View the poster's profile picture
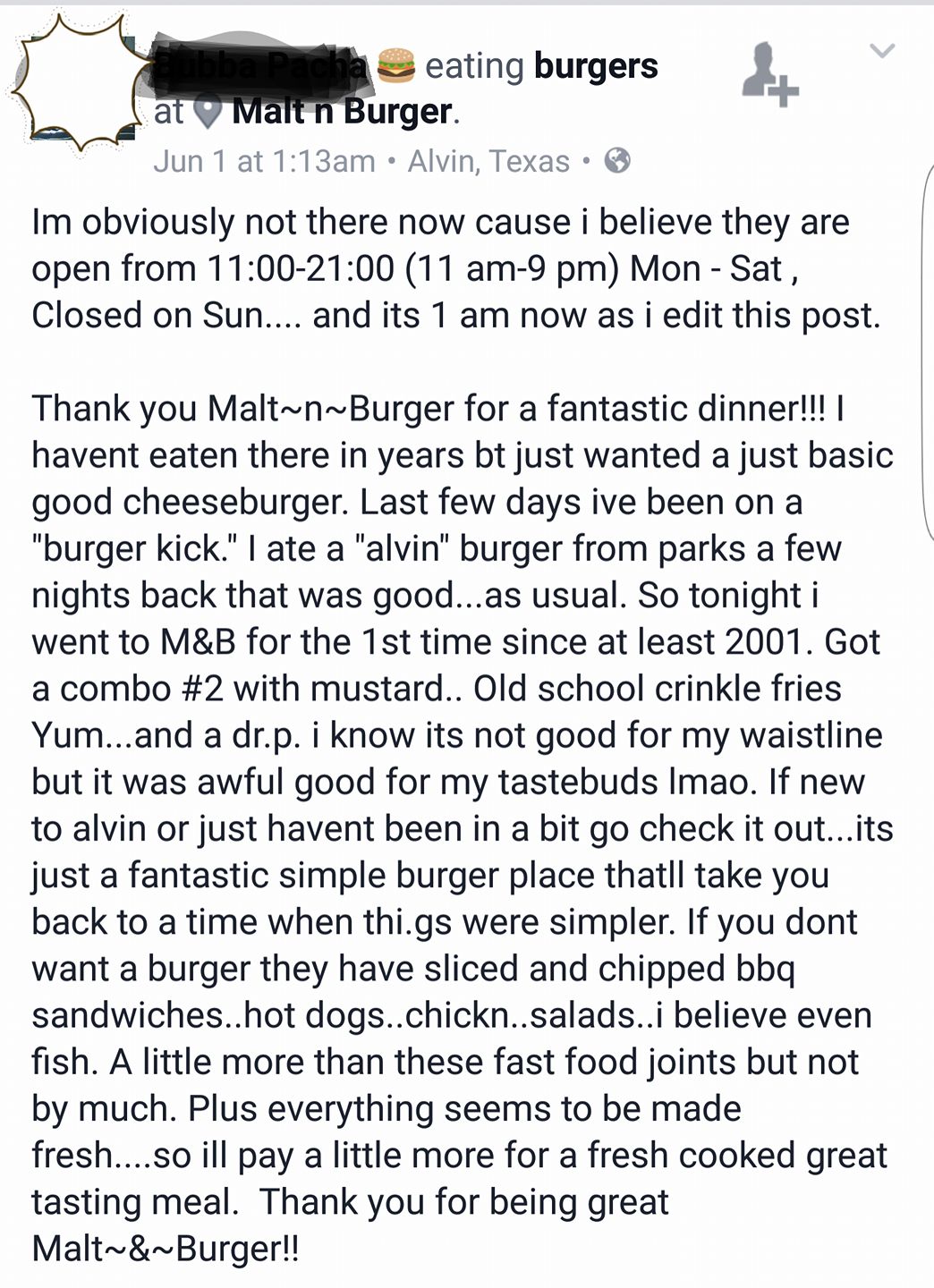The height and width of the screenshot is (1288, 934). (81, 82)
